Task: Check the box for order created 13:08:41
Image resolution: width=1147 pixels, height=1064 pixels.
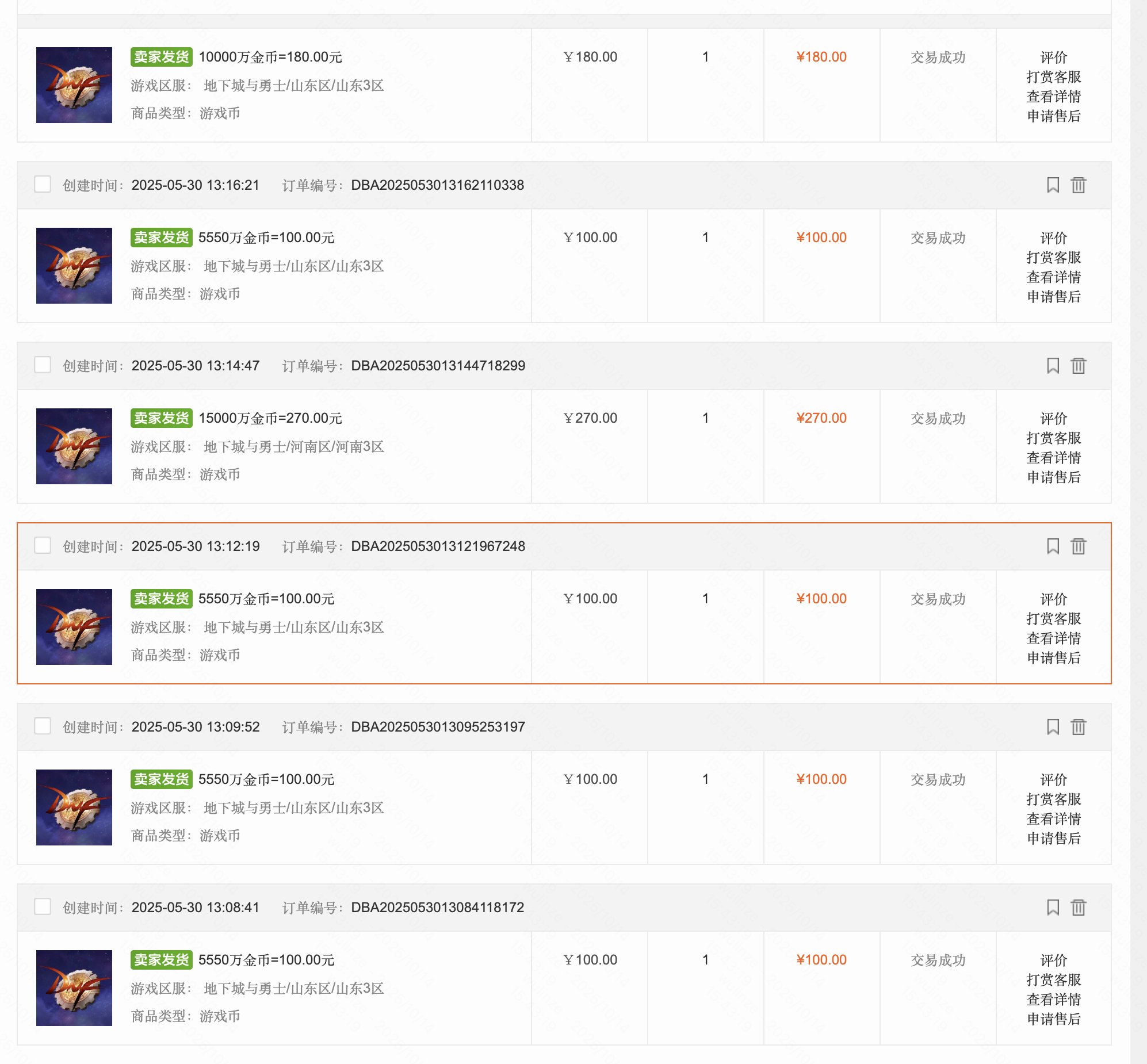Action: pyautogui.click(x=43, y=906)
